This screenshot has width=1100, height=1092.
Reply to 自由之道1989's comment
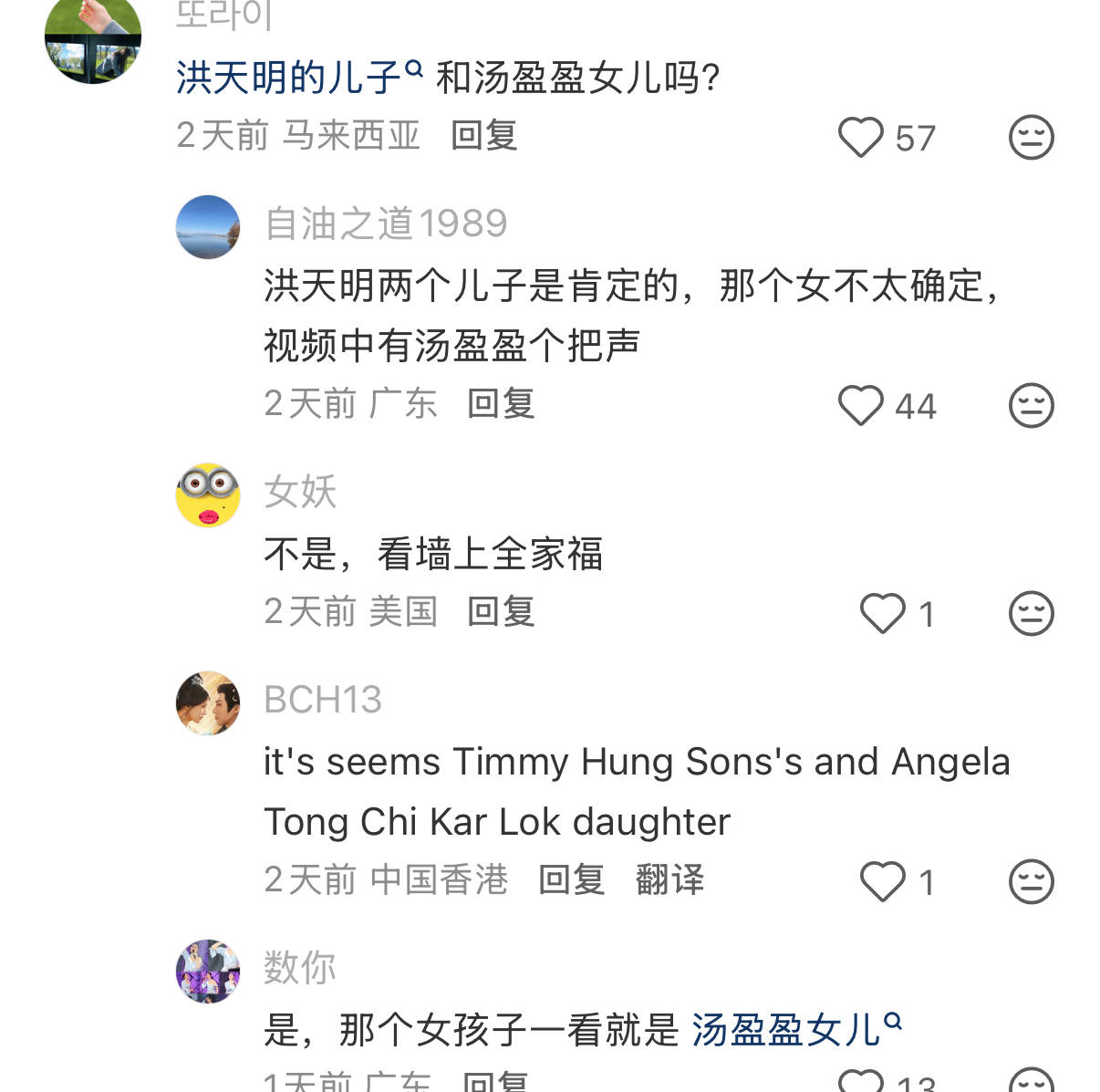pyautogui.click(x=501, y=404)
